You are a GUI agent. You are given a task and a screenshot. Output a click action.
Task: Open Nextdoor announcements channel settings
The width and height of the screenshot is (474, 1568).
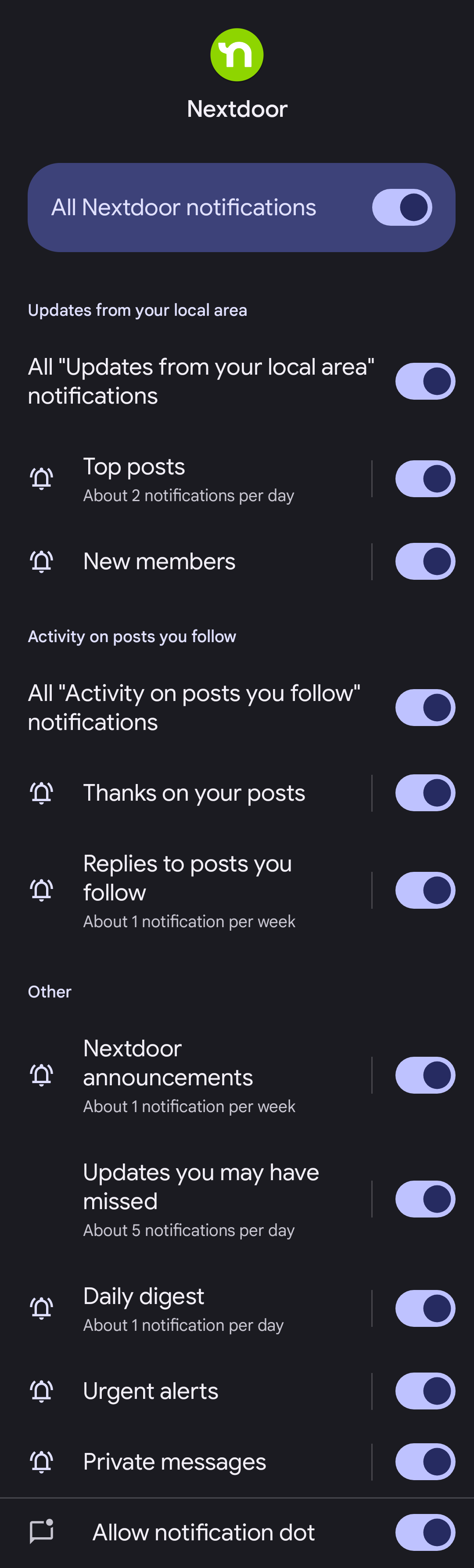189,1075
